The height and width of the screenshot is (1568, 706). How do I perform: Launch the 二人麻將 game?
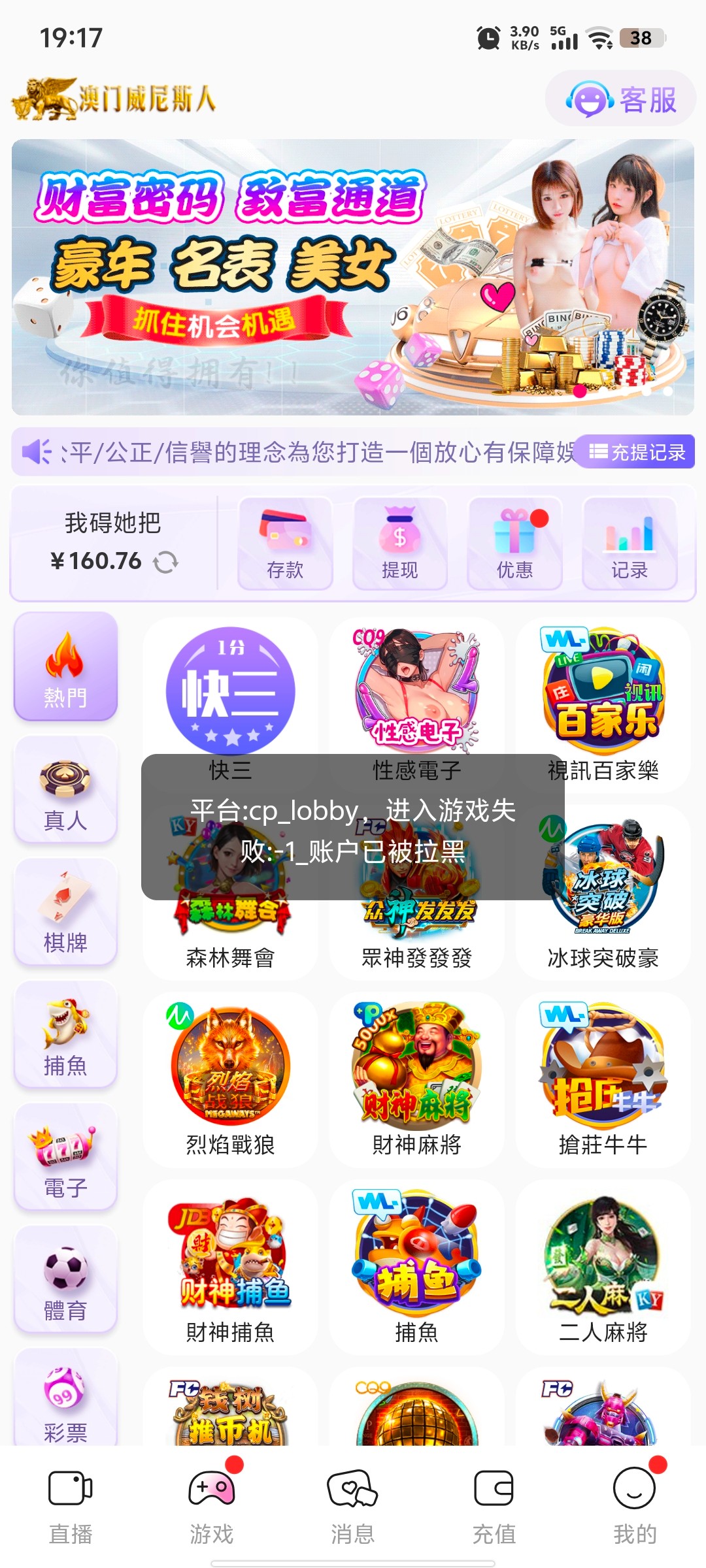(603, 1266)
